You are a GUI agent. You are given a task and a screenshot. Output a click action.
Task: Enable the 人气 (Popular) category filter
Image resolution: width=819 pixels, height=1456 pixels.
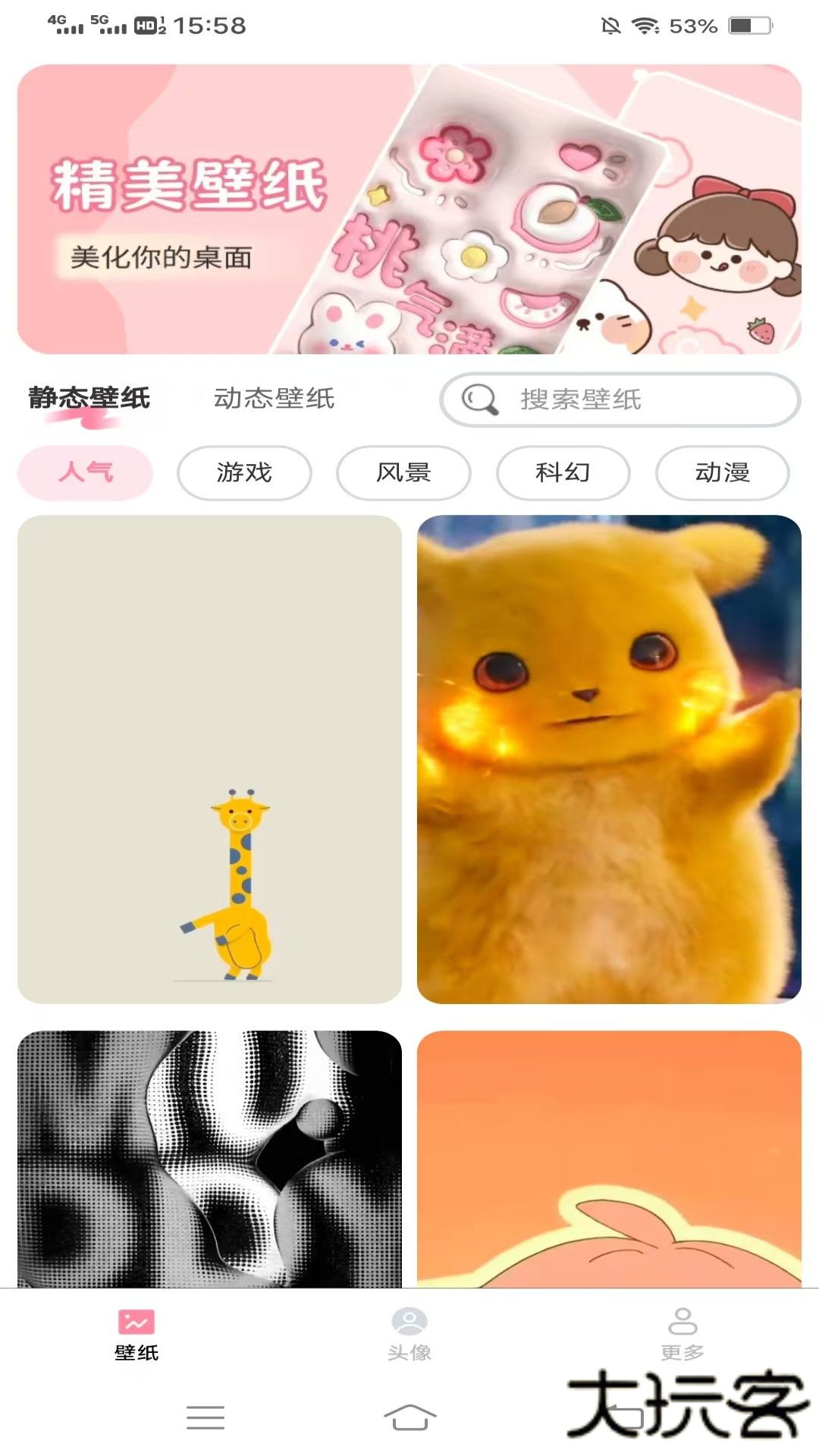(x=89, y=472)
